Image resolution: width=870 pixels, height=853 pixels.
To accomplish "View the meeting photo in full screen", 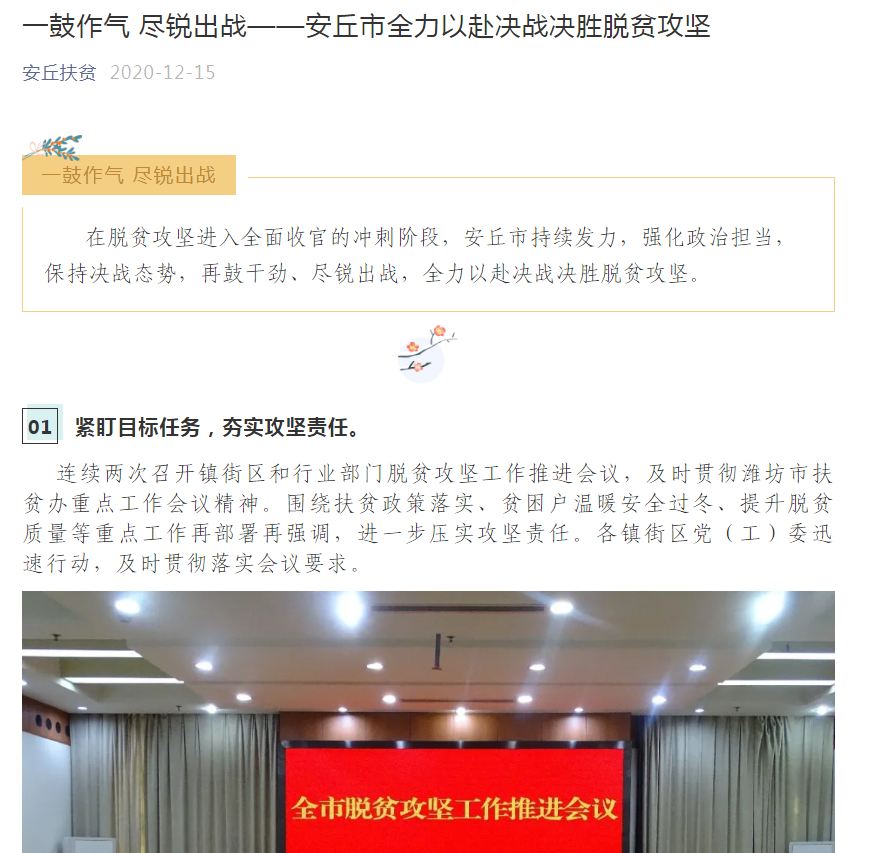I will (x=428, y=720).
